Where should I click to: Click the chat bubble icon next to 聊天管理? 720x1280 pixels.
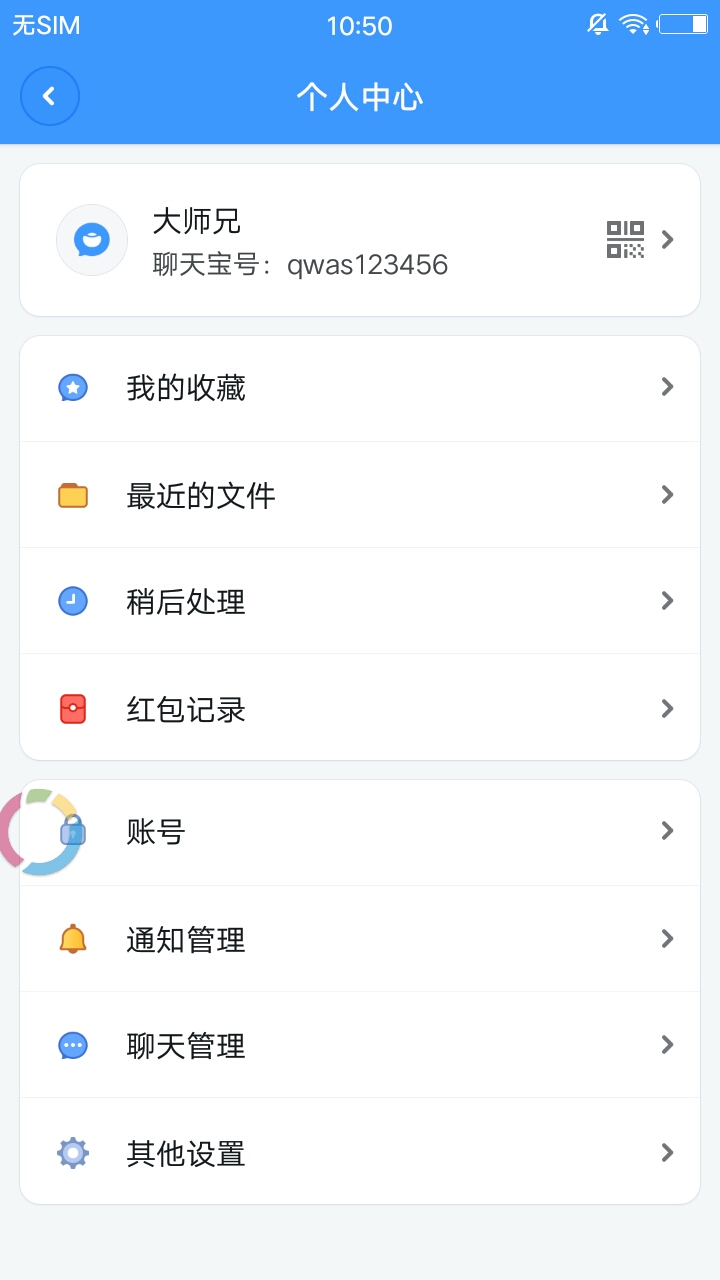coord(72,1045)
